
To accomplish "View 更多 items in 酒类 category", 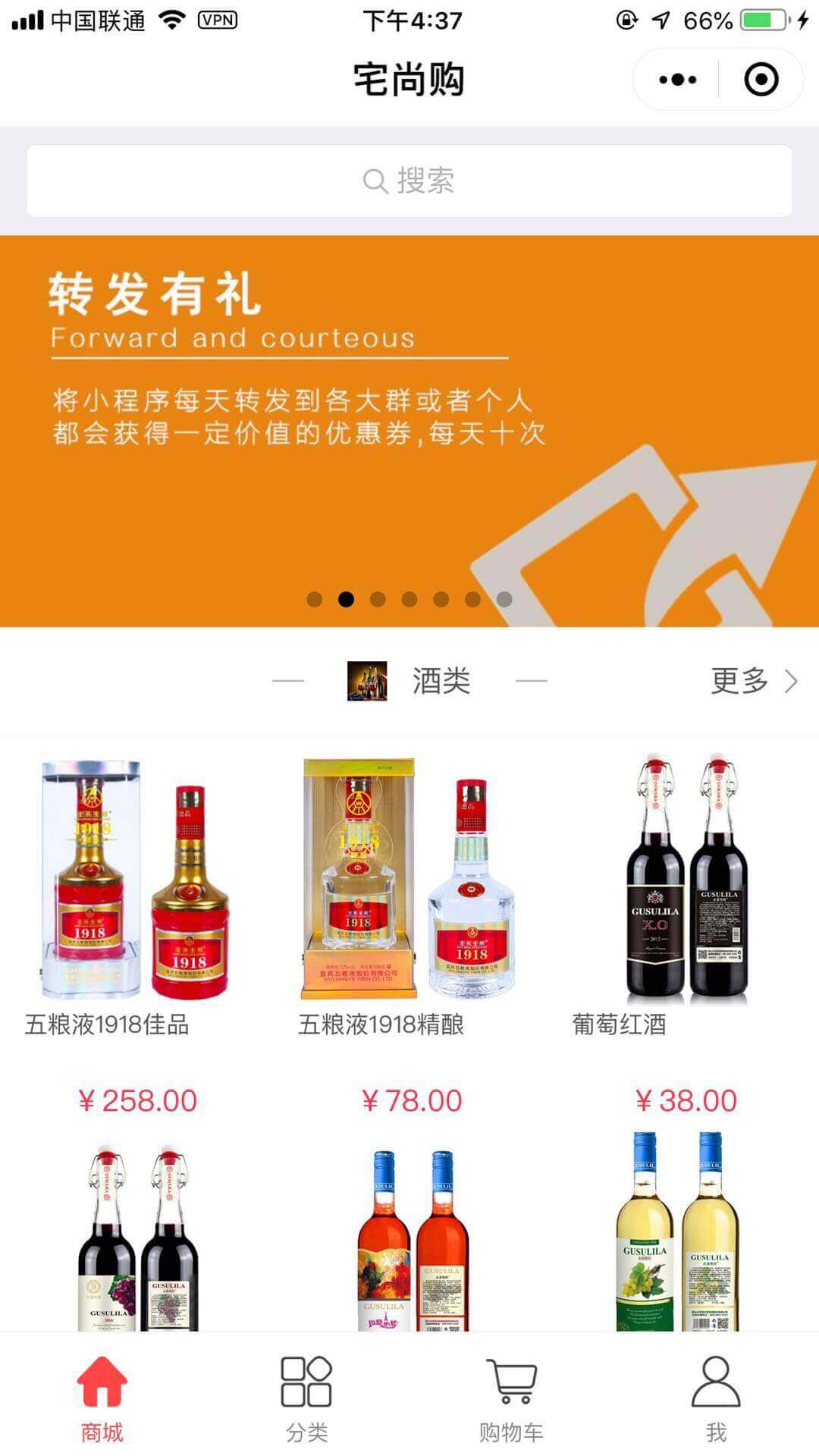I will (x=753, y=681).
